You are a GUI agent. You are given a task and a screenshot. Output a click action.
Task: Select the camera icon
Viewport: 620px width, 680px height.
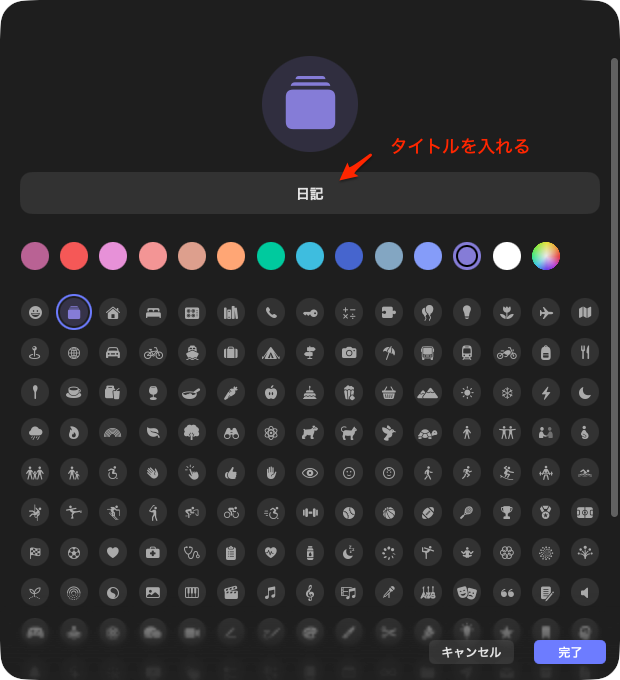[349, 352]
